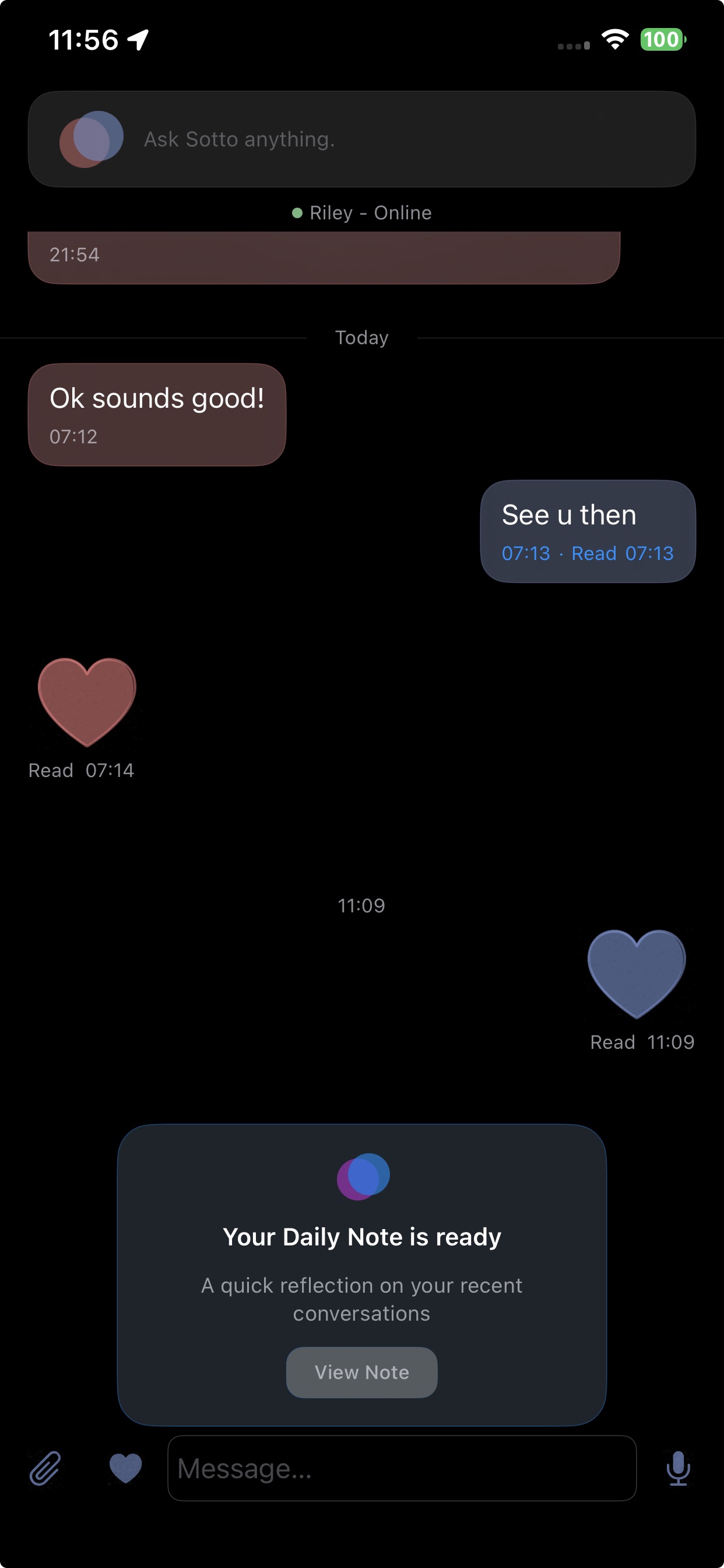Tap the microphone voice message icon
Screen dimensions: 724x1568
click(x=680, y=1469)
